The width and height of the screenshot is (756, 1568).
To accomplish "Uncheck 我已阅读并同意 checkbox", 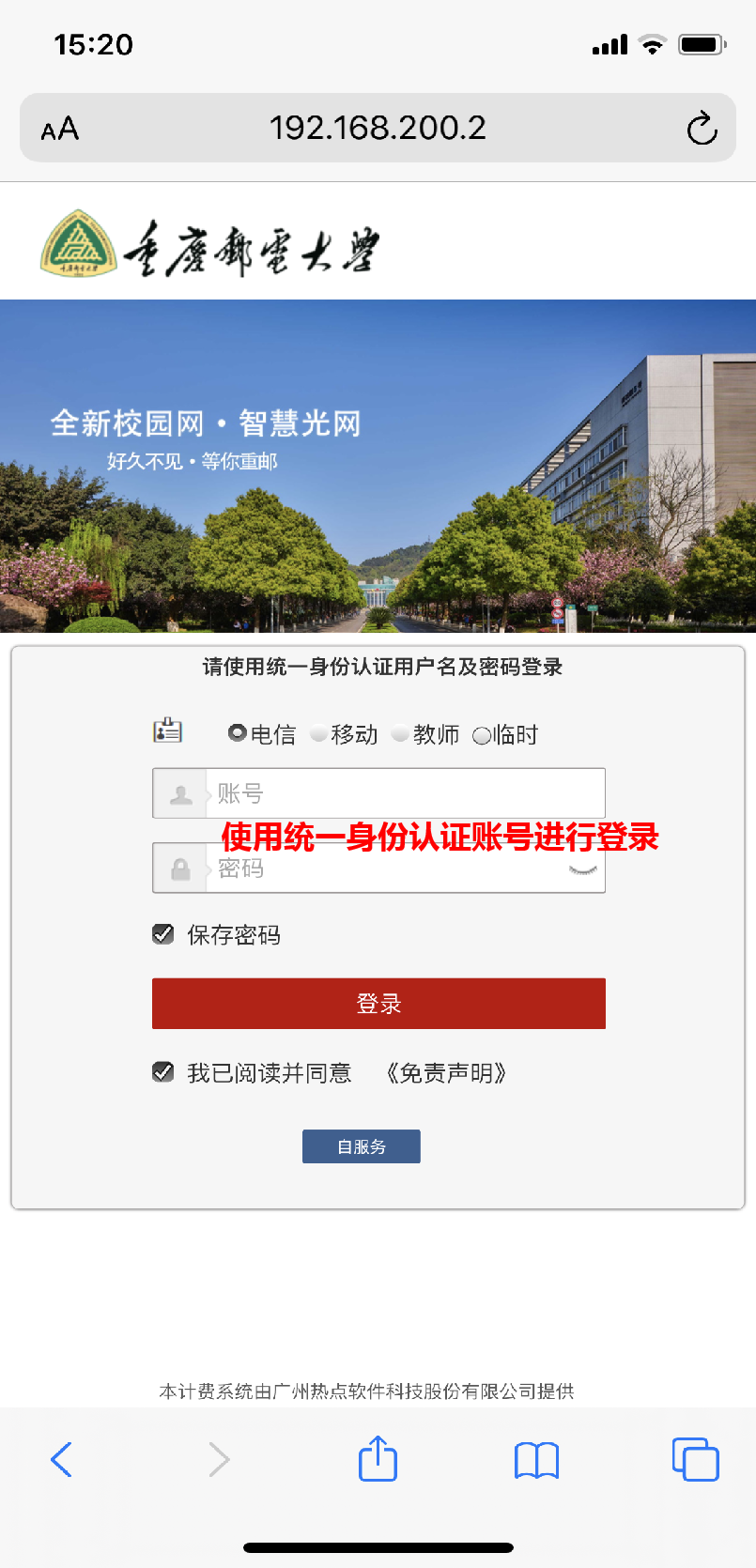I will coord(163,1072).
